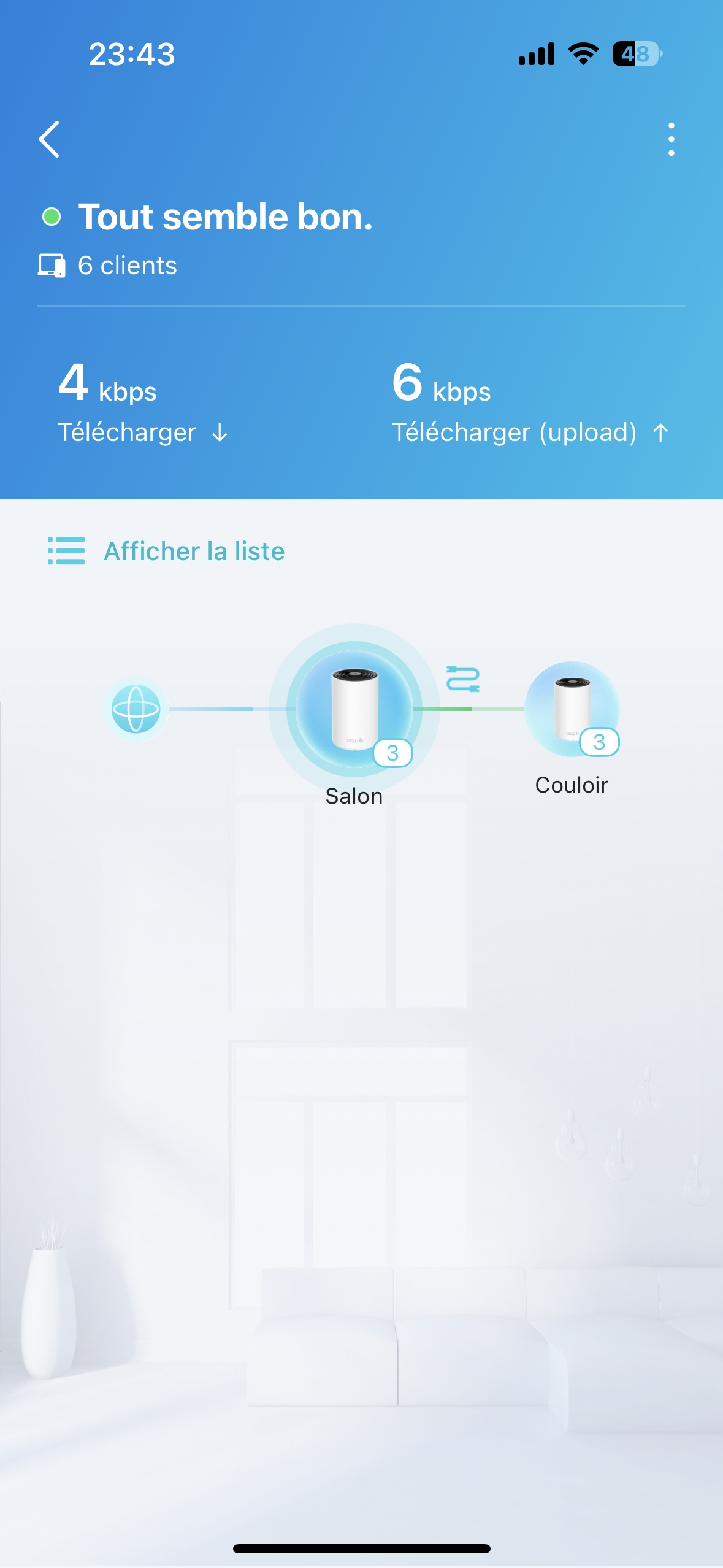
Task: Go back using the back arrow
Action: (x=49, y=139)
